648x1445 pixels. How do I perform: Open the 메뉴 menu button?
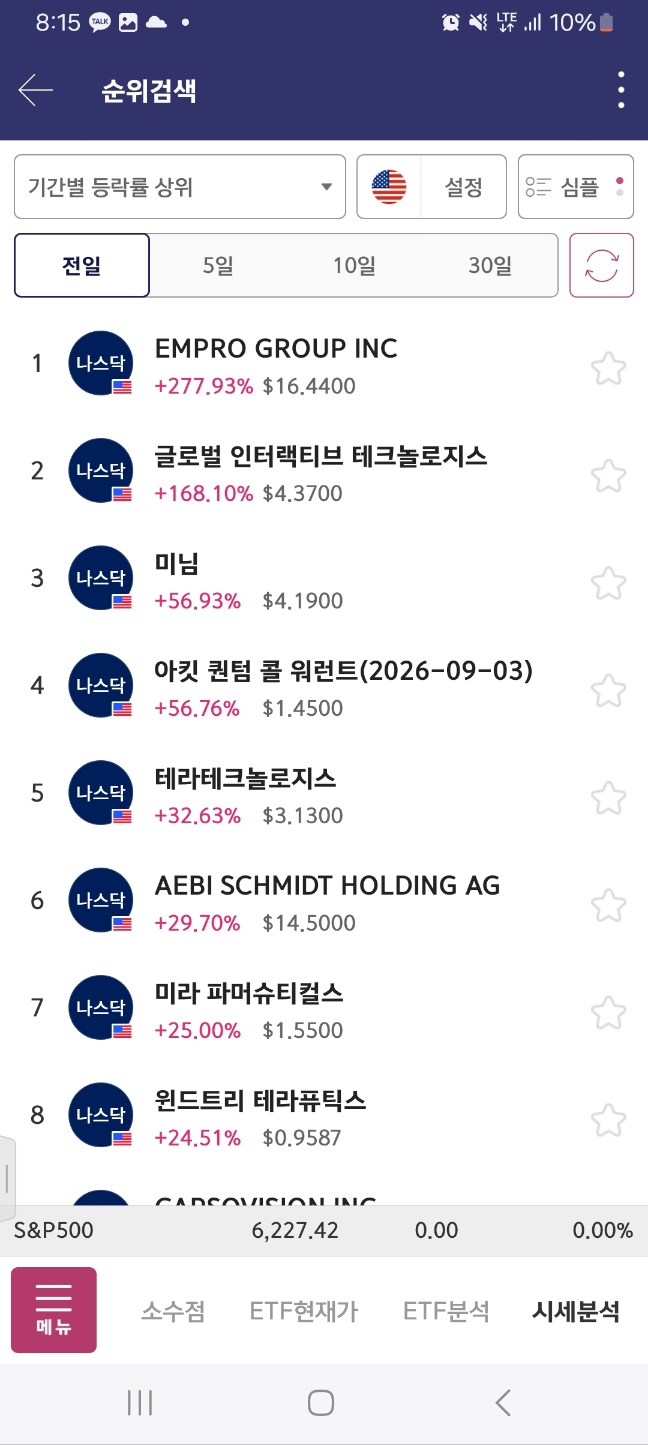pyautogui.click(x=54, y=1310)
